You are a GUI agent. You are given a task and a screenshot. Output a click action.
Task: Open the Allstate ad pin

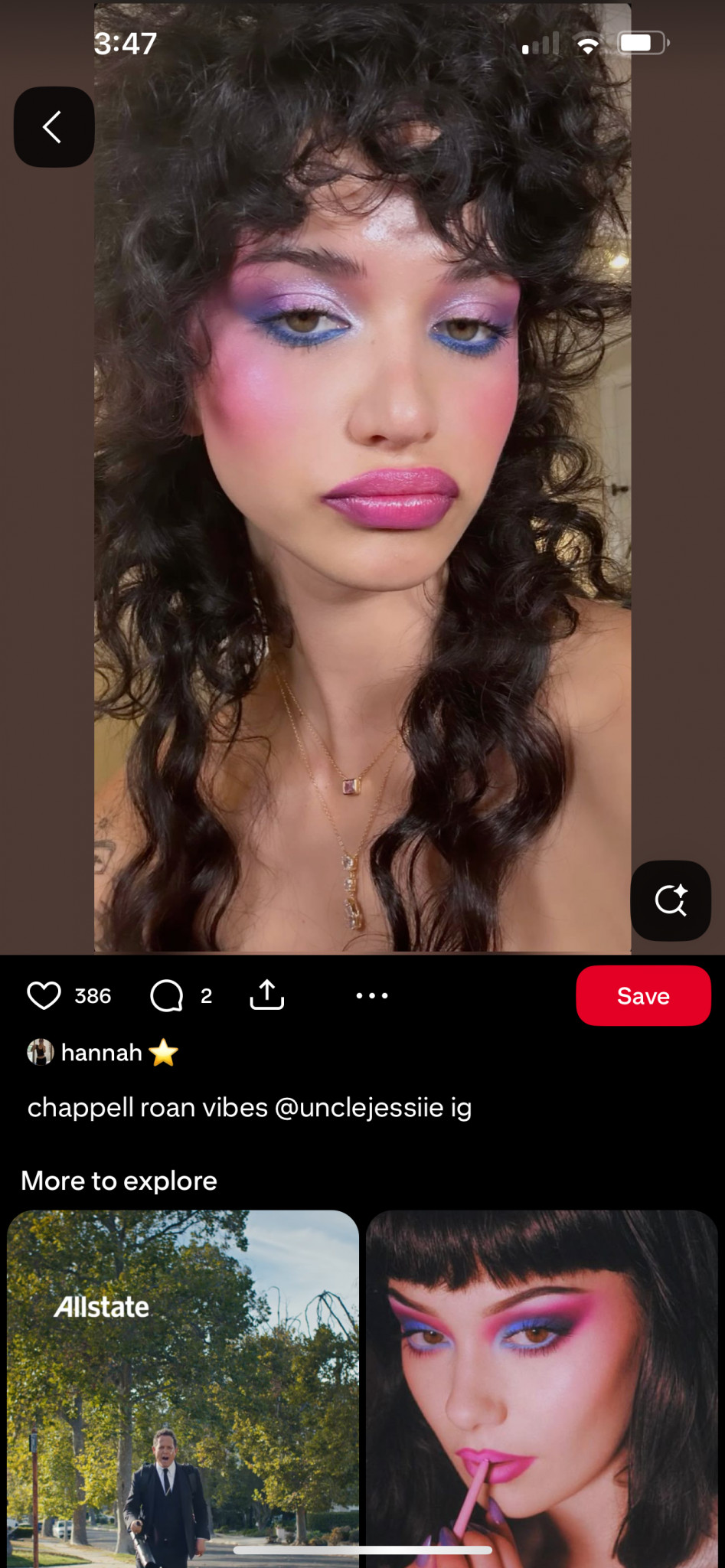[183, 1388]
